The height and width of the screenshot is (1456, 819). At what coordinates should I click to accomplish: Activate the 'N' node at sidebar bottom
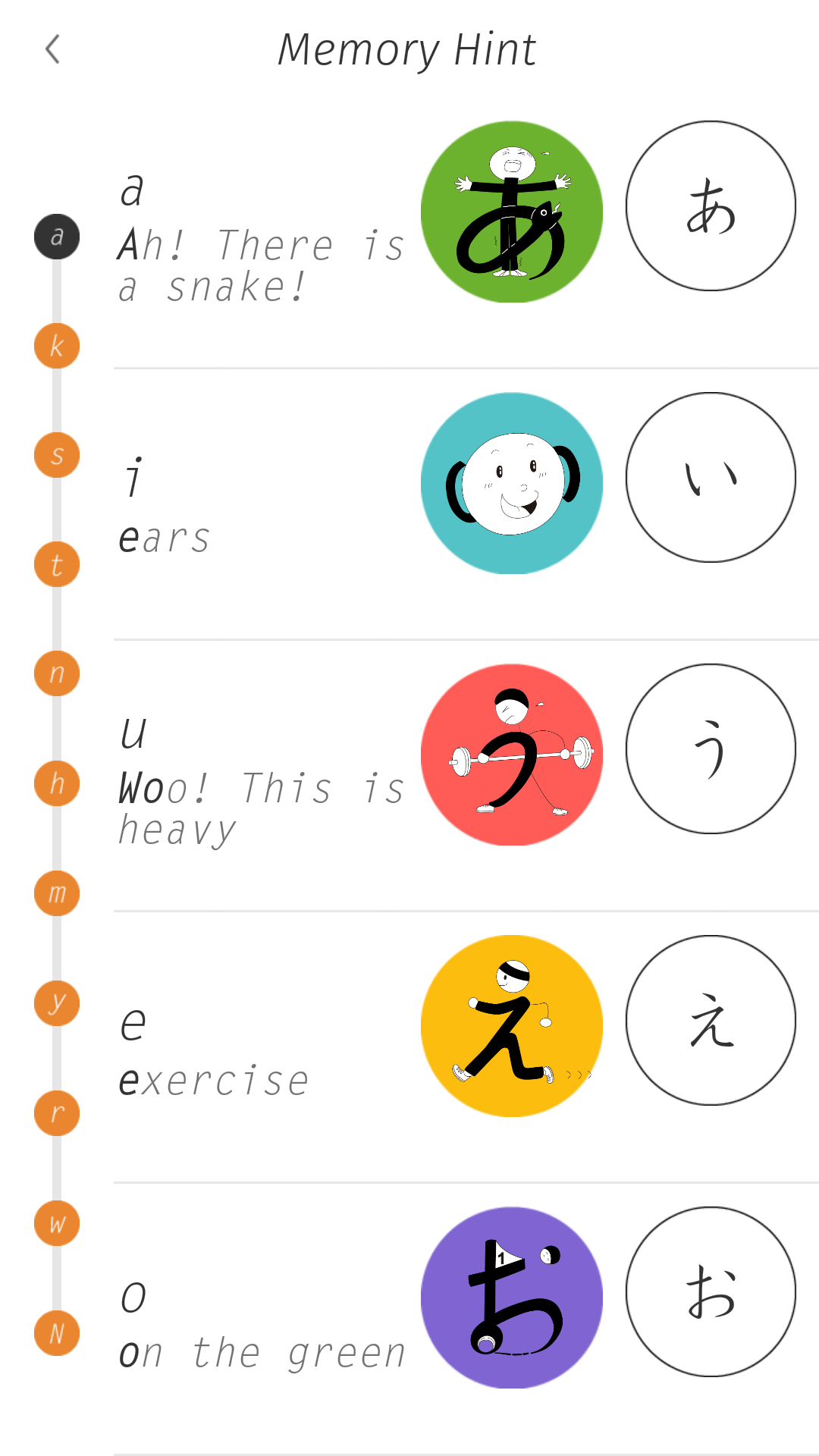[x=56, y=1332]
